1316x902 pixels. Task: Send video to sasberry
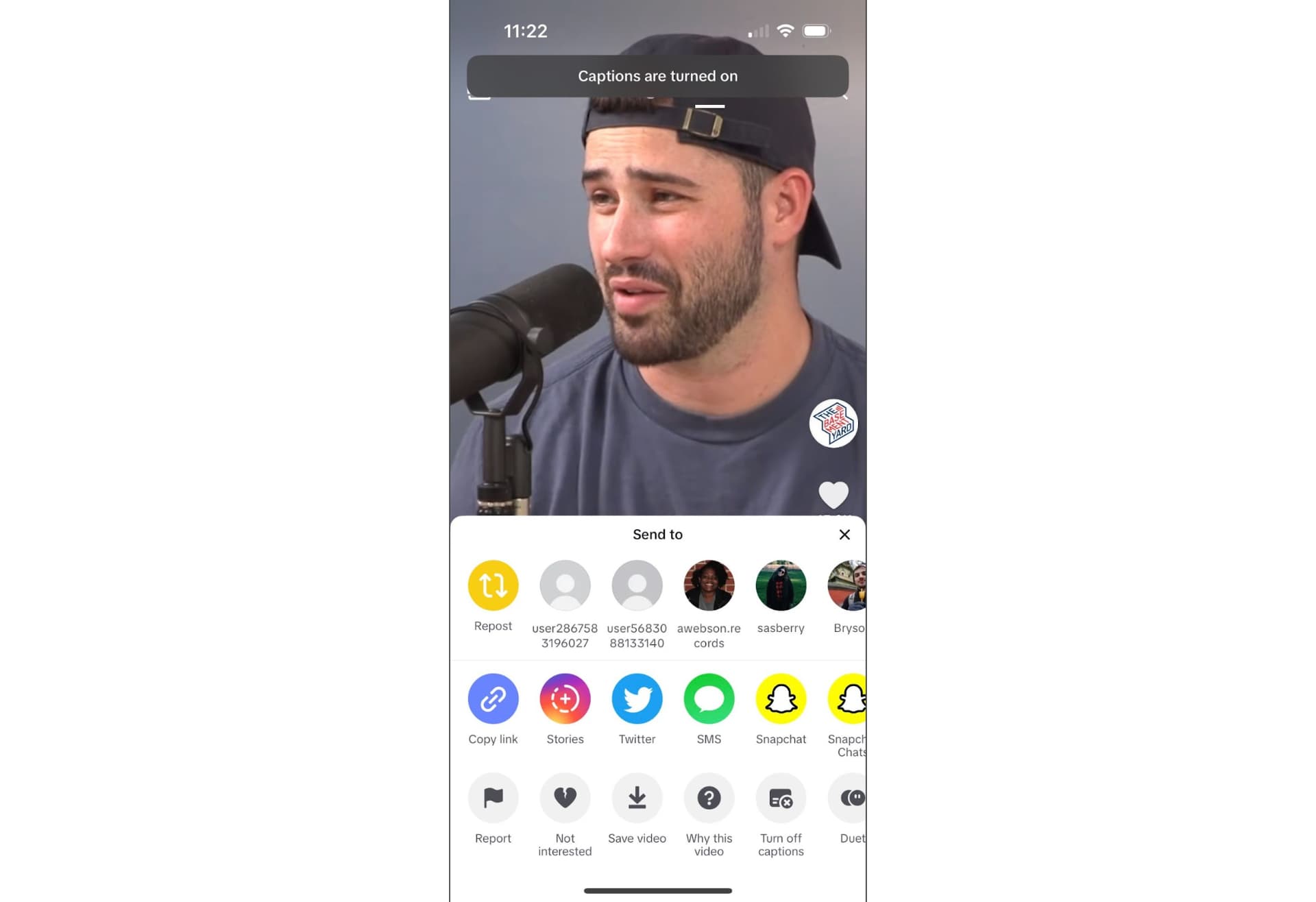coord(781,585)
